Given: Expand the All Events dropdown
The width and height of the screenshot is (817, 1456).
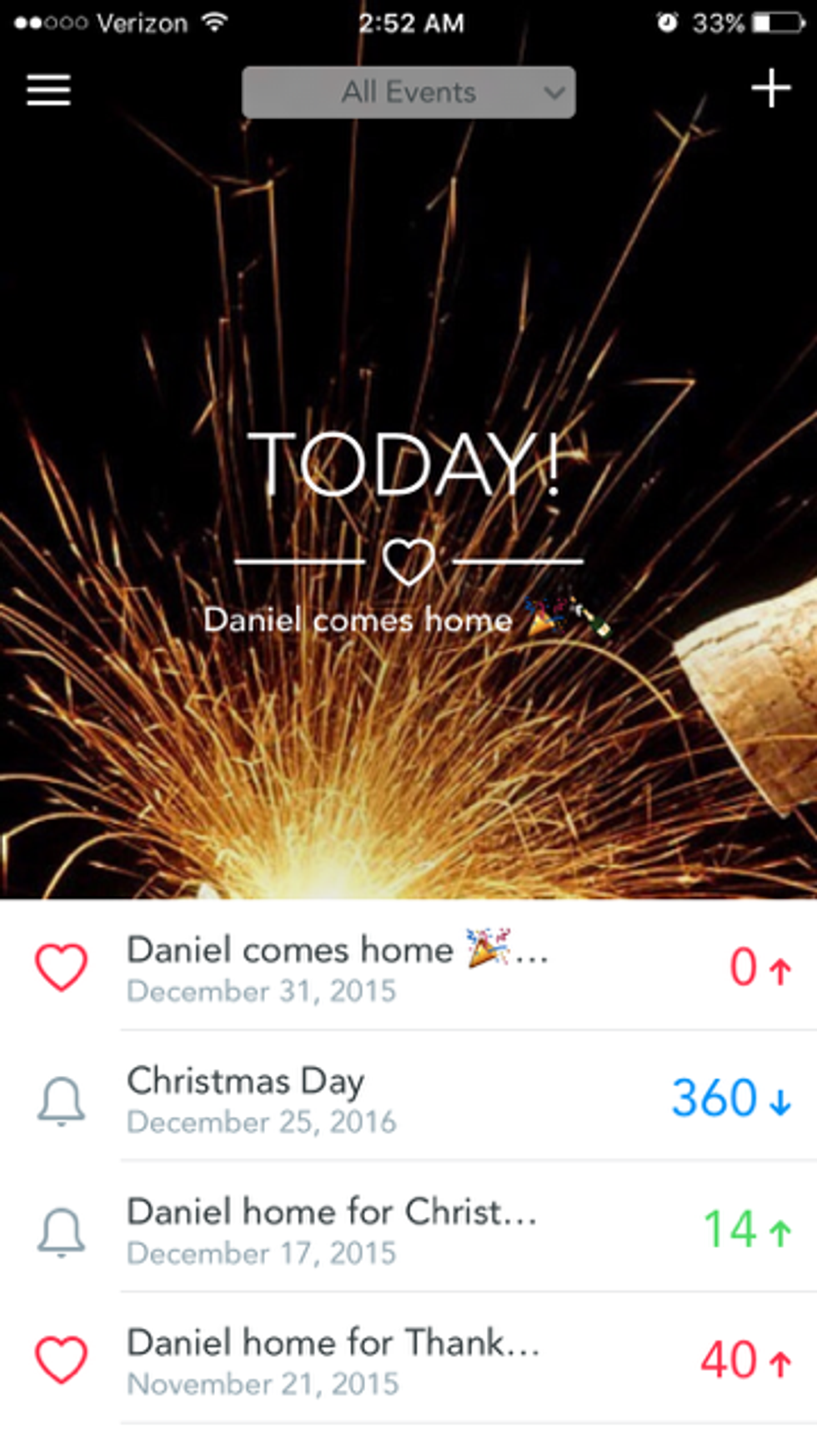Looking at the screenshot, I should [x=408, y=93].
